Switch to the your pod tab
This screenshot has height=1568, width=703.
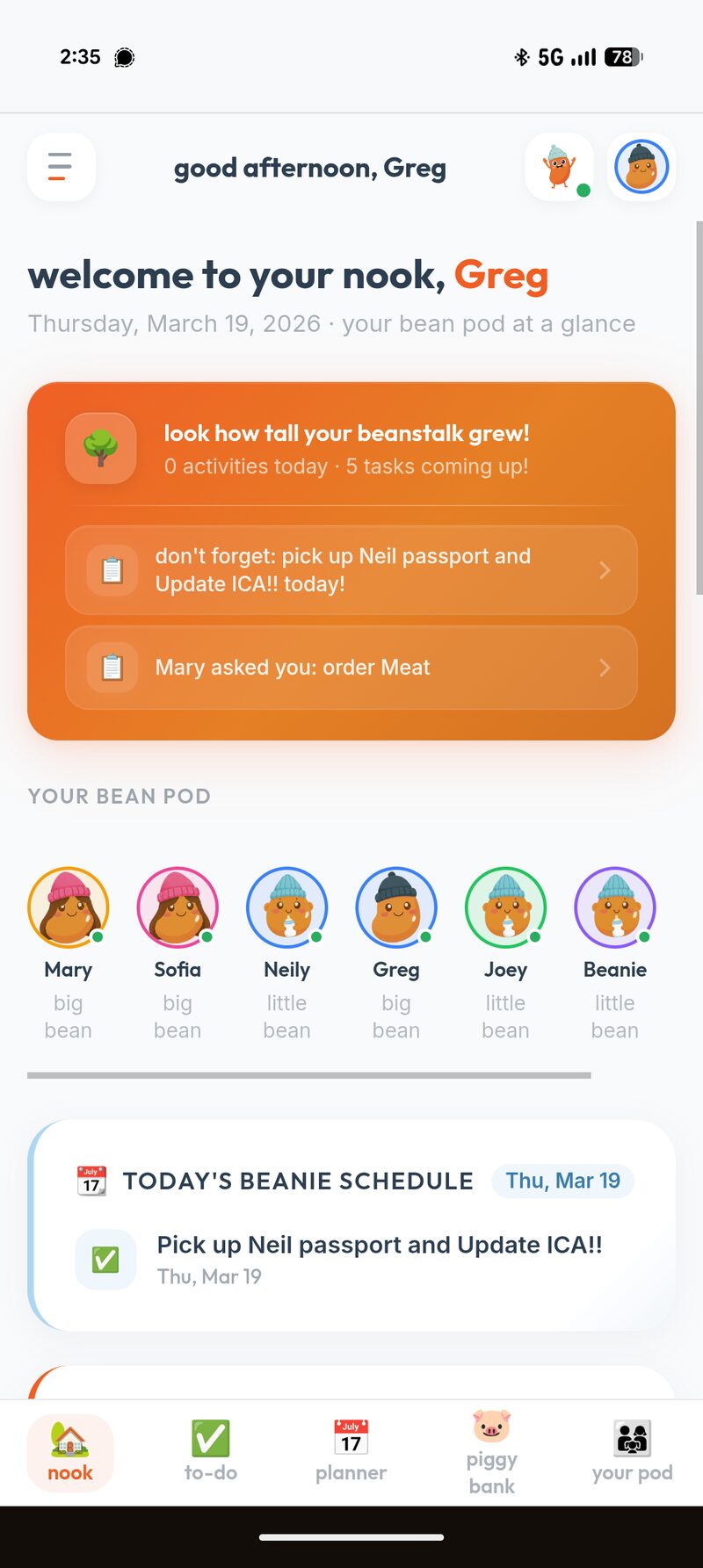pos(632,1453)
